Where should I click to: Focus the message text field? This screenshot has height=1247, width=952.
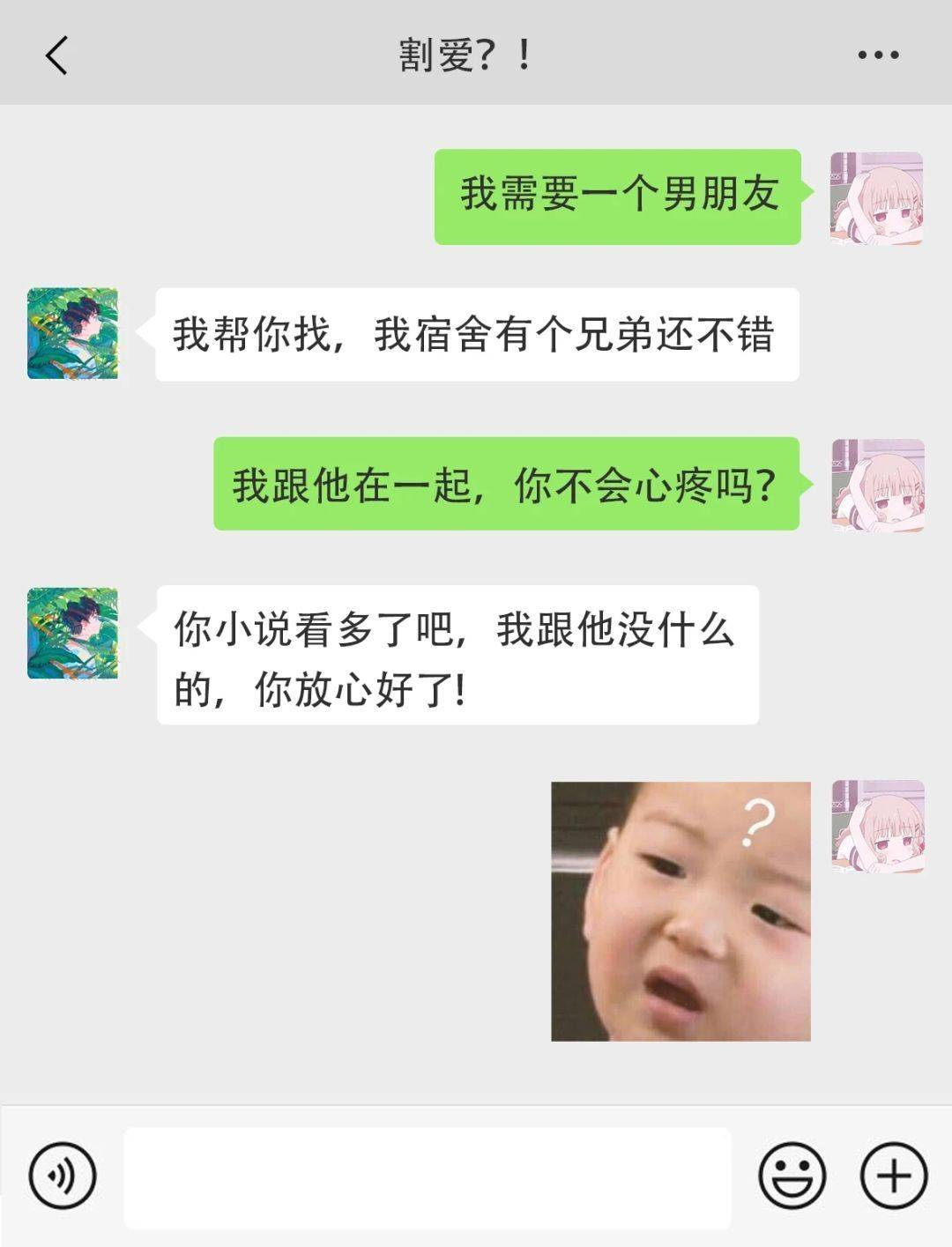point(428,1177)
